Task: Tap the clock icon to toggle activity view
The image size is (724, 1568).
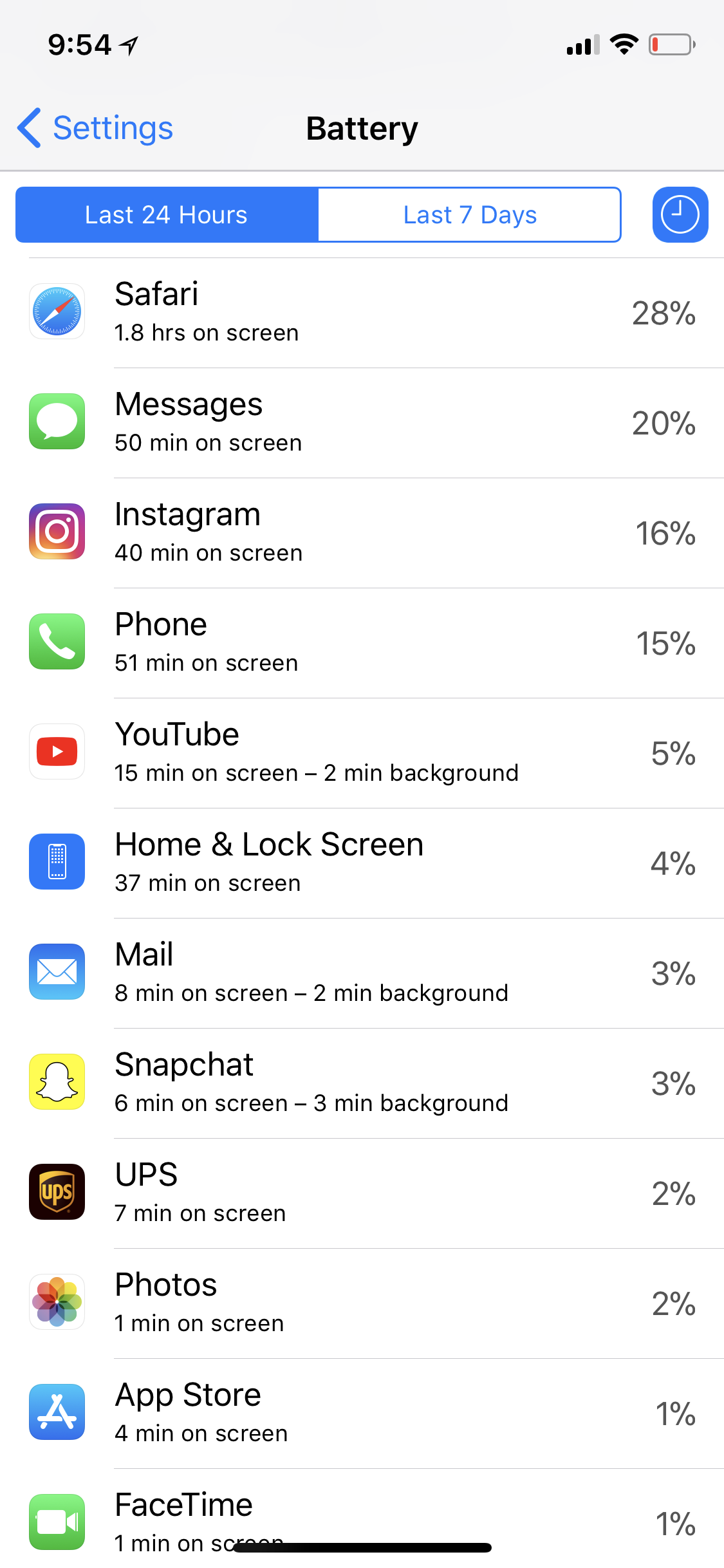Action: click(x=680, y=215)
